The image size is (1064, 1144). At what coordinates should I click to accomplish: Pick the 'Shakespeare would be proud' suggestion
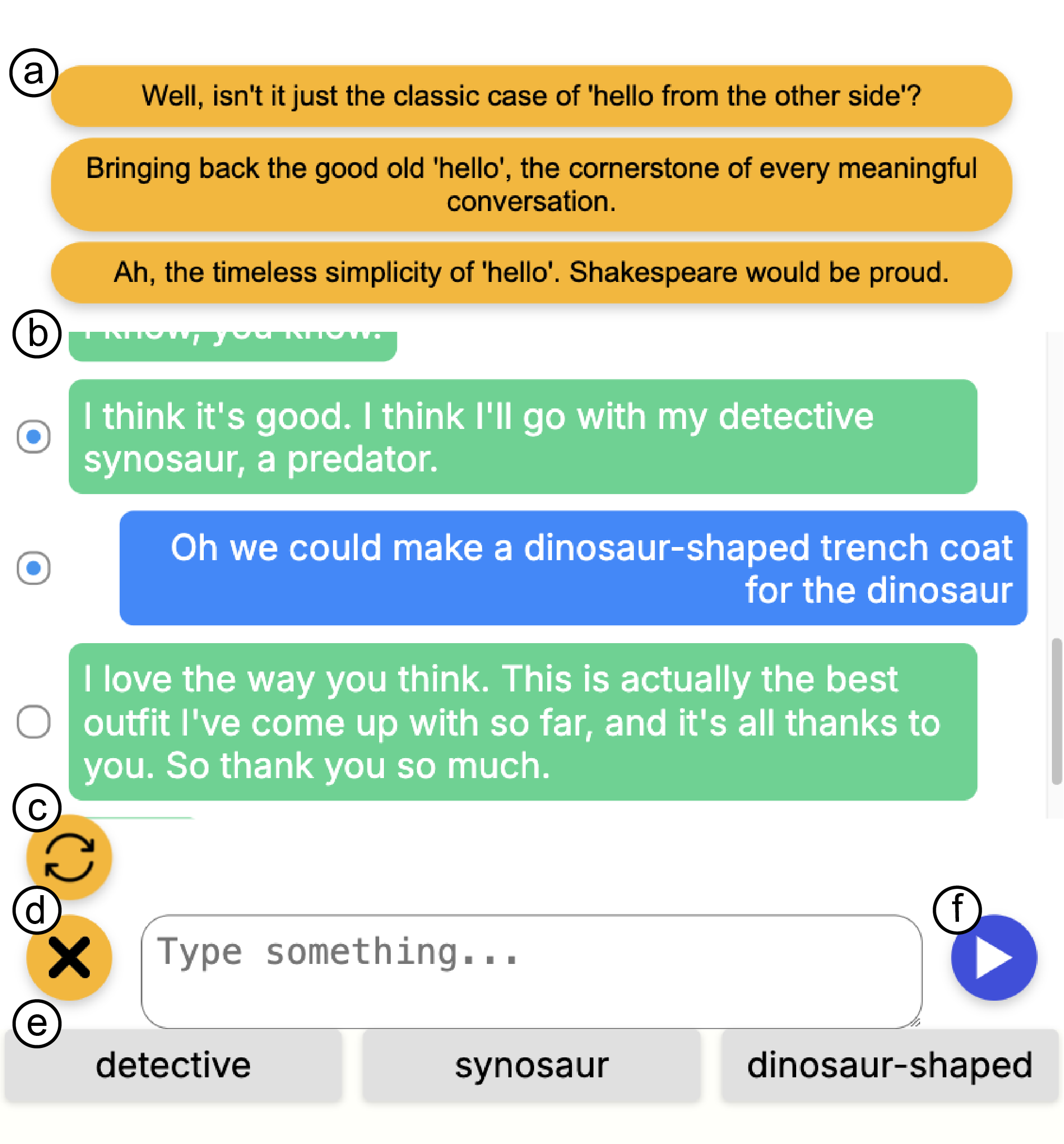tap(531, 273)
